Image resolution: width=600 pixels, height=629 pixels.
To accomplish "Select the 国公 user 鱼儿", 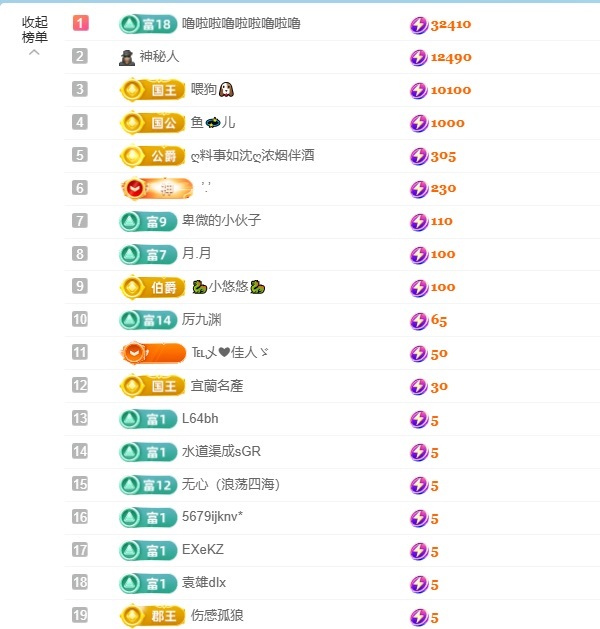I will pos(212,123).
